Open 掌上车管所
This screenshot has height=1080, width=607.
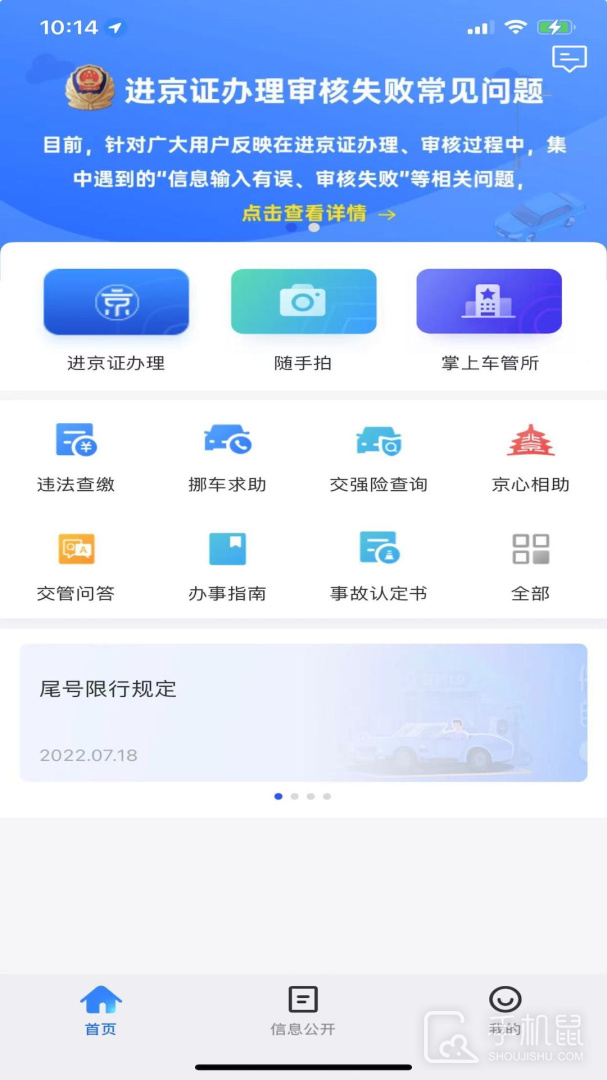(x=489, y=302)
